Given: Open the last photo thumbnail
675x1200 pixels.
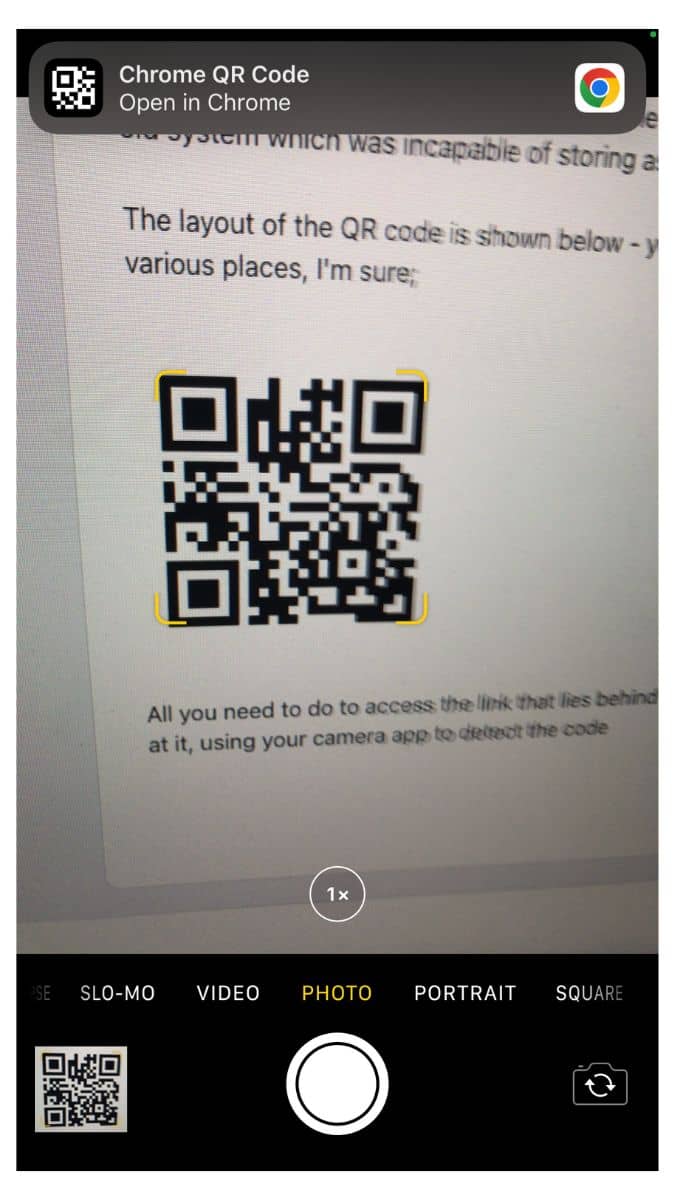Looking at the screenshot, I should pos(81,1088).
